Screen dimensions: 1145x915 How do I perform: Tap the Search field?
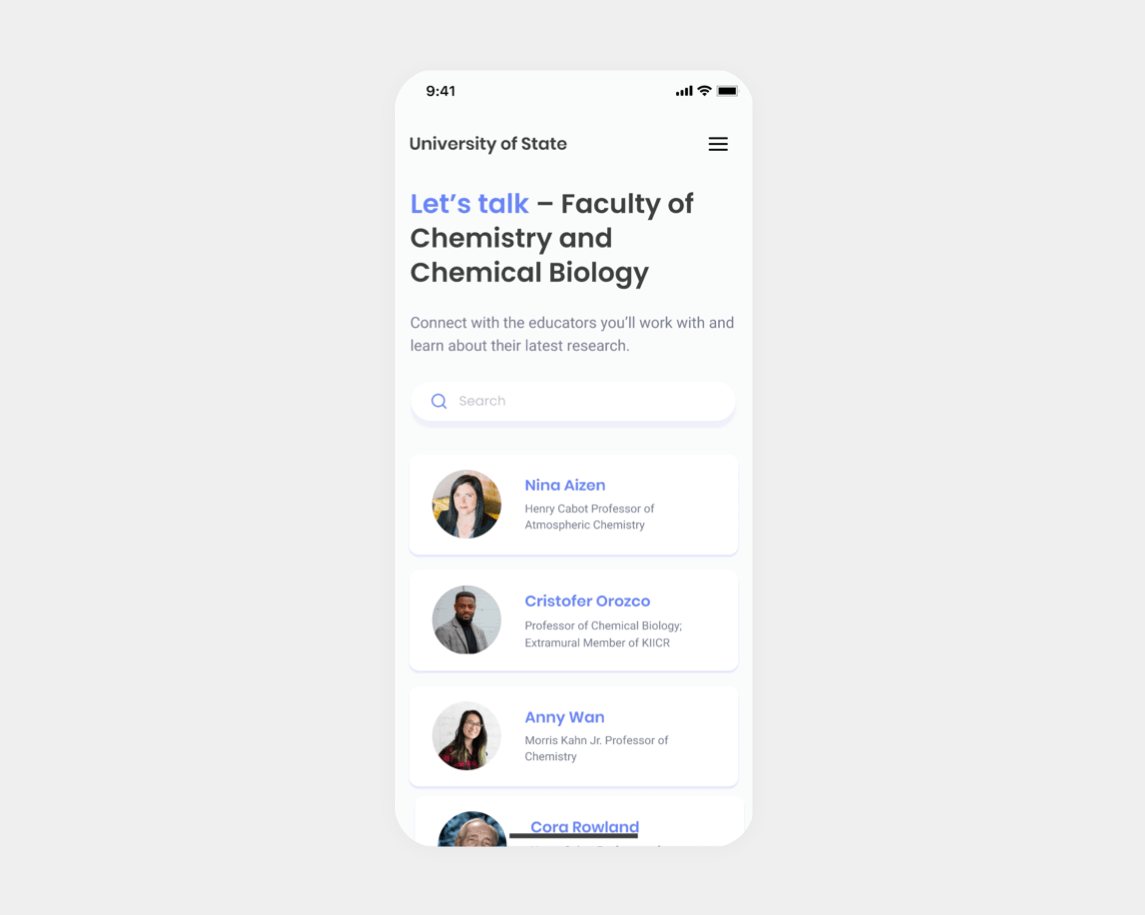click(573, 401)
